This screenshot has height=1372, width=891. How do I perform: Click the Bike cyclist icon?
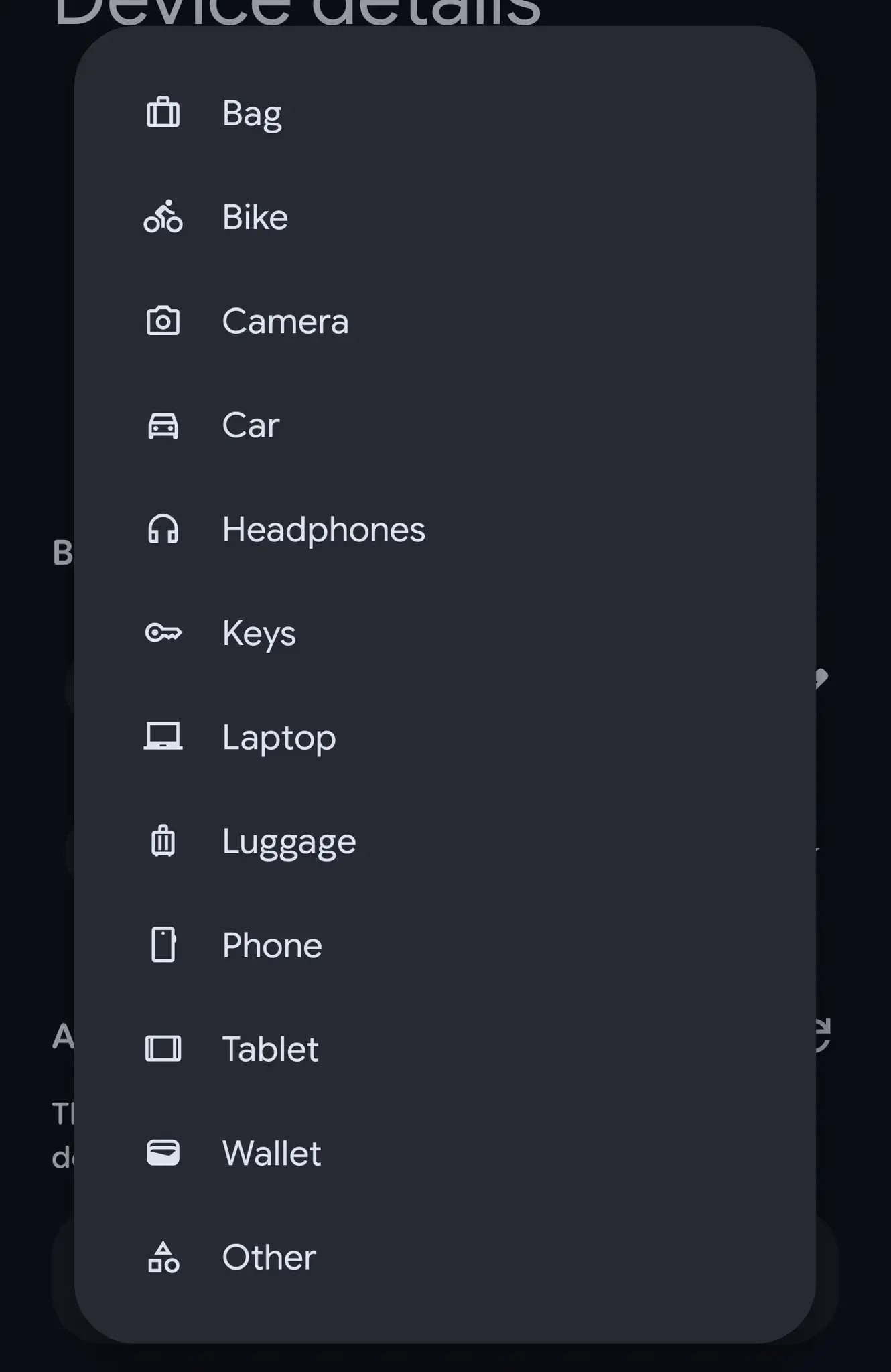(x=163, y=216)
